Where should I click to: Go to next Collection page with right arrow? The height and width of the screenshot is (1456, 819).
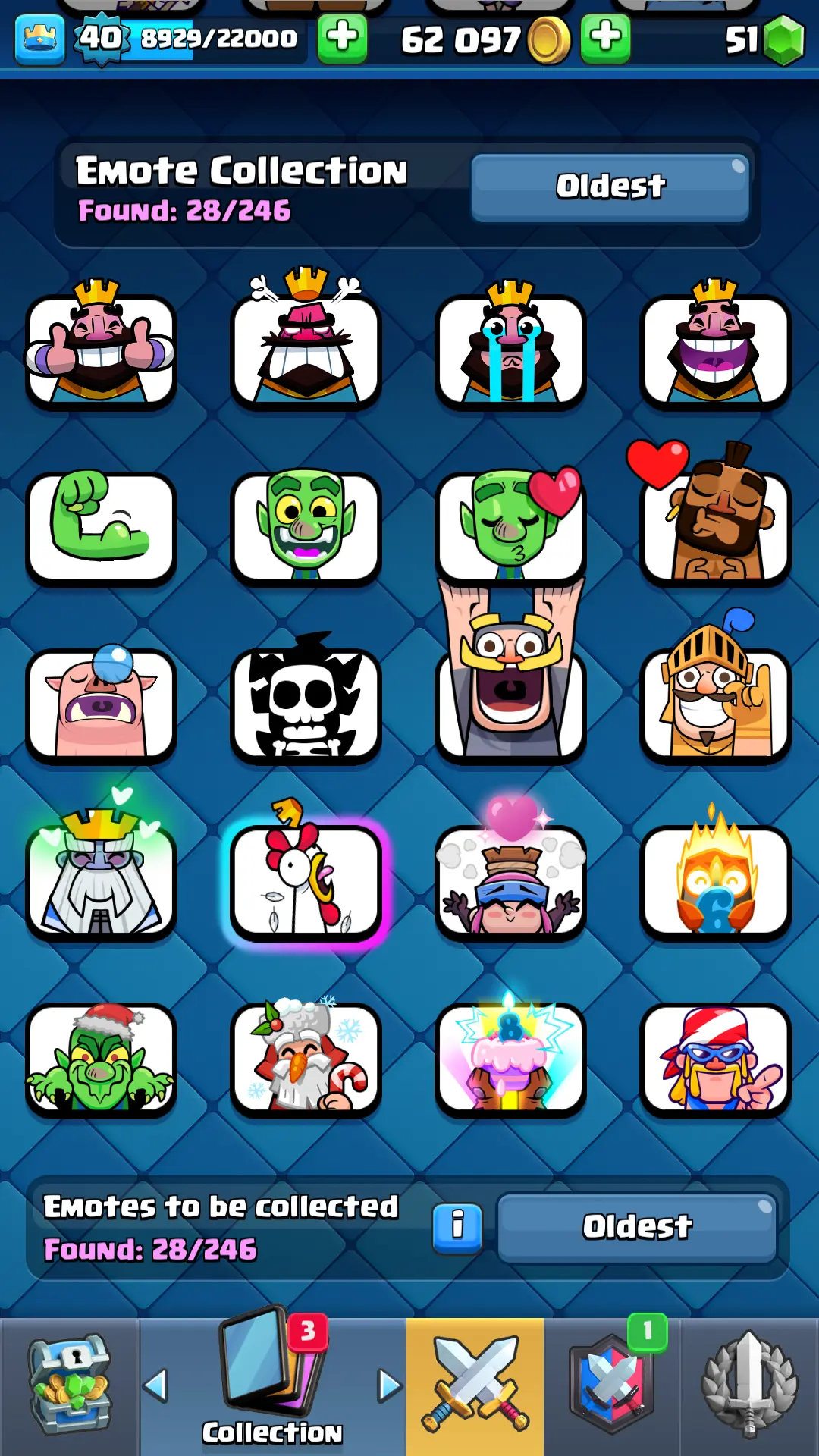[389, 1386]
